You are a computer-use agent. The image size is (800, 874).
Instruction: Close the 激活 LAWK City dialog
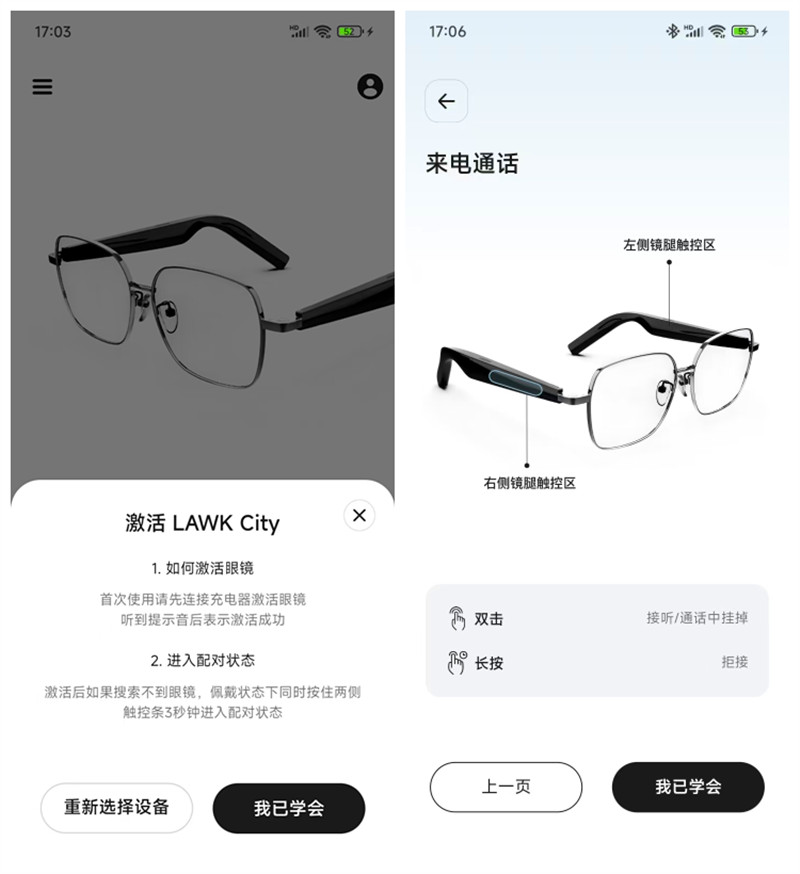[x=360, y=515]
